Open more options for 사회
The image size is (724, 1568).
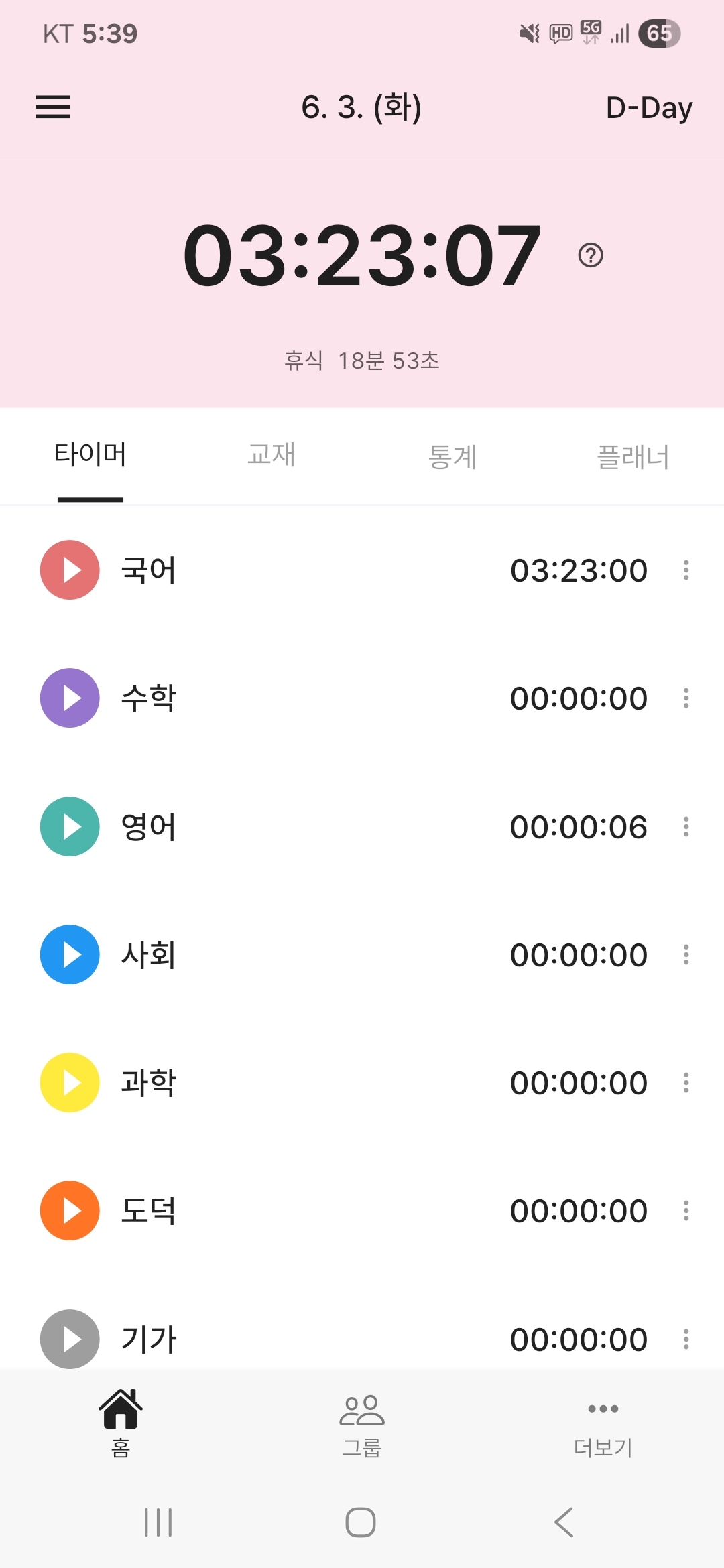tap(686, 954)
